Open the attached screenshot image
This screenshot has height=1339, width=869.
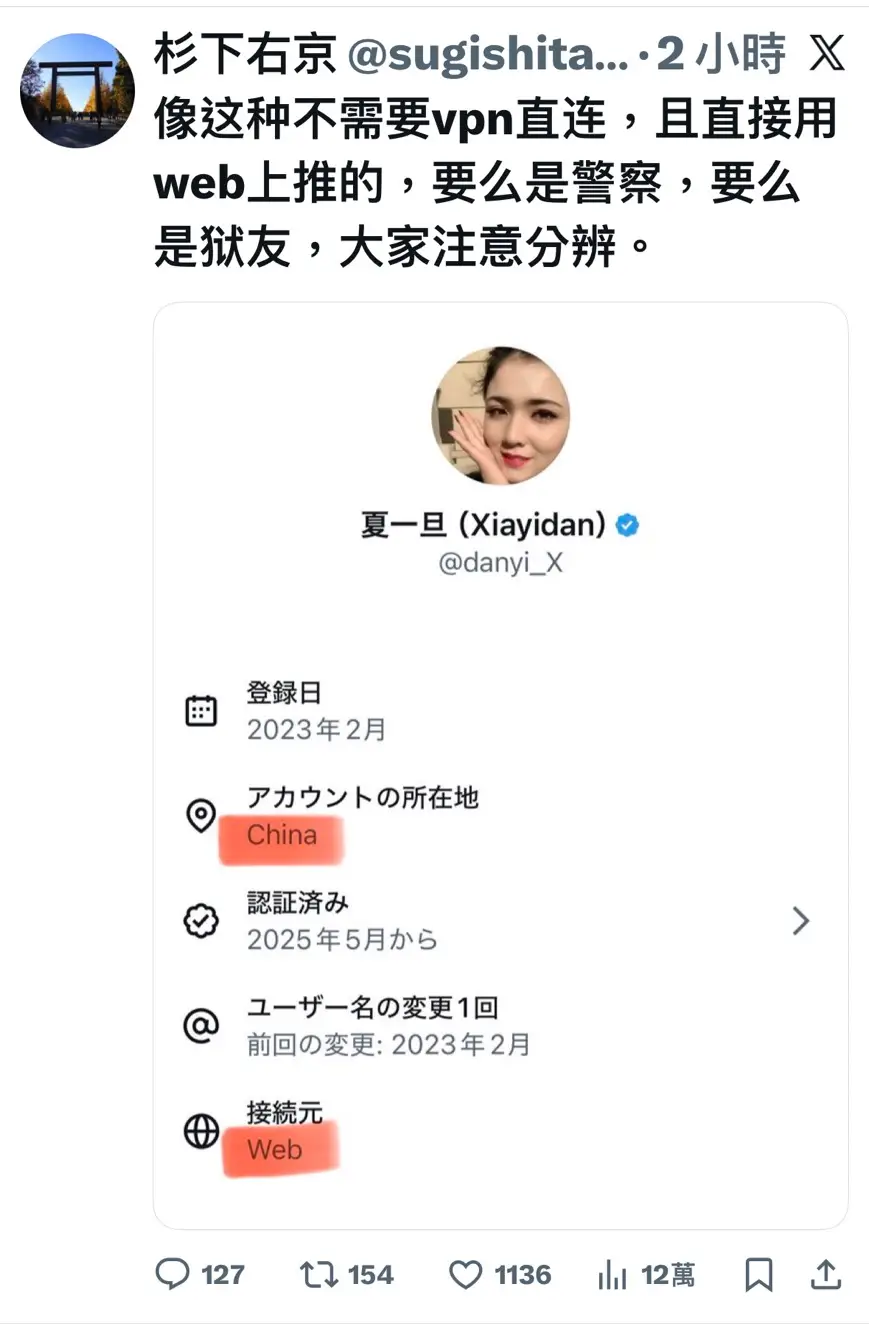pos(500,765)
